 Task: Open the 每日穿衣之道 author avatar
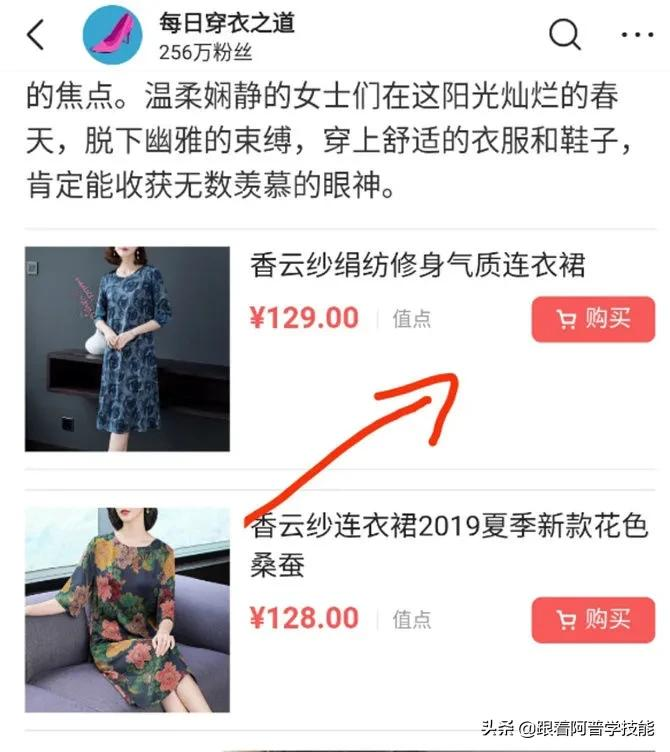pos(112,35)
